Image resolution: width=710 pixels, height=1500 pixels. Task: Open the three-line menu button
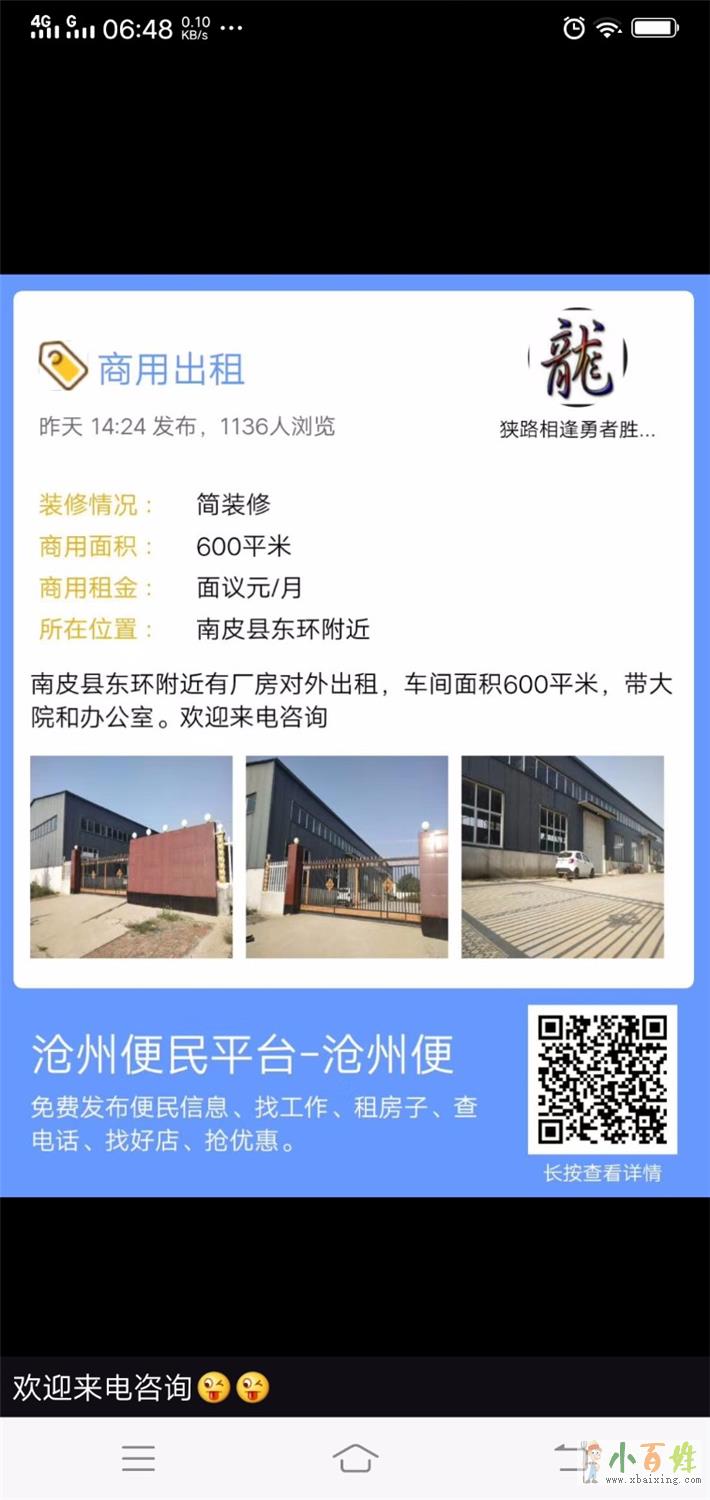(138, 1458)
